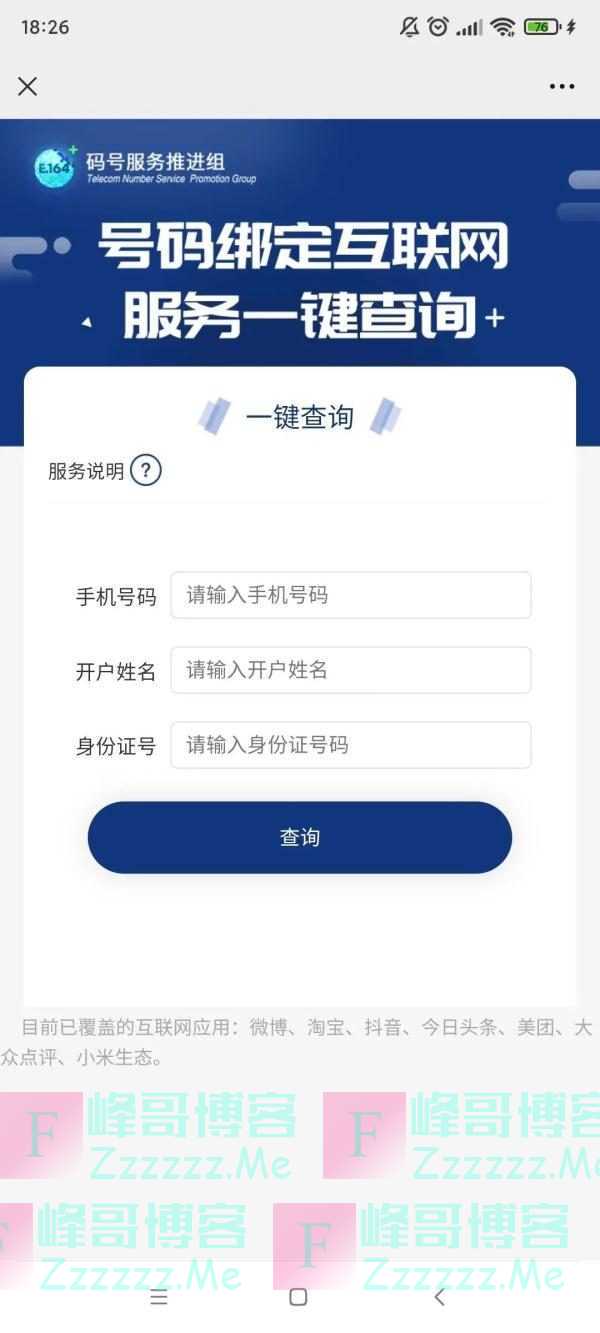This screenshot has width=600, height=1333.
Task: Focus the 开户姓名 input field
Action: coord(350,670)
